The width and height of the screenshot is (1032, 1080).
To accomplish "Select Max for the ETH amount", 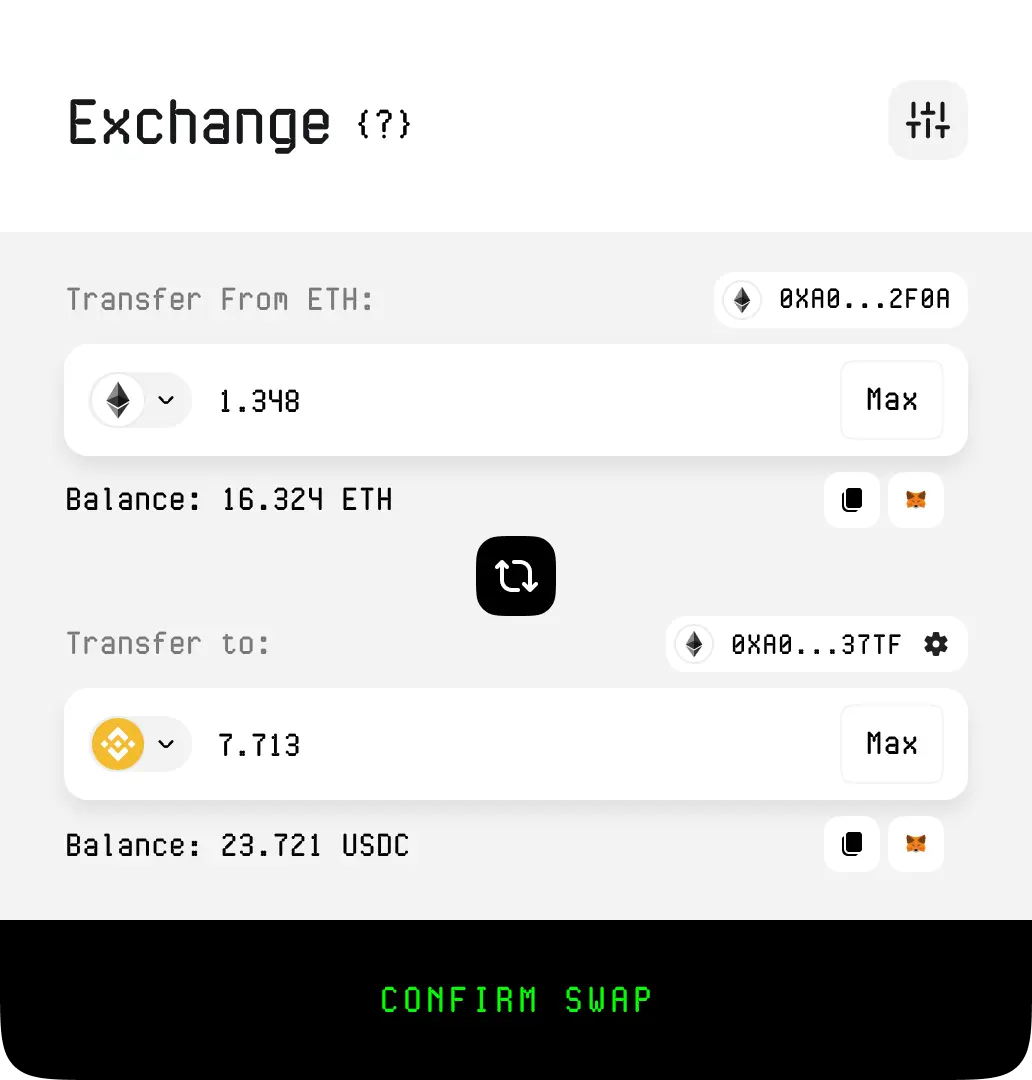I will [891, 400].
